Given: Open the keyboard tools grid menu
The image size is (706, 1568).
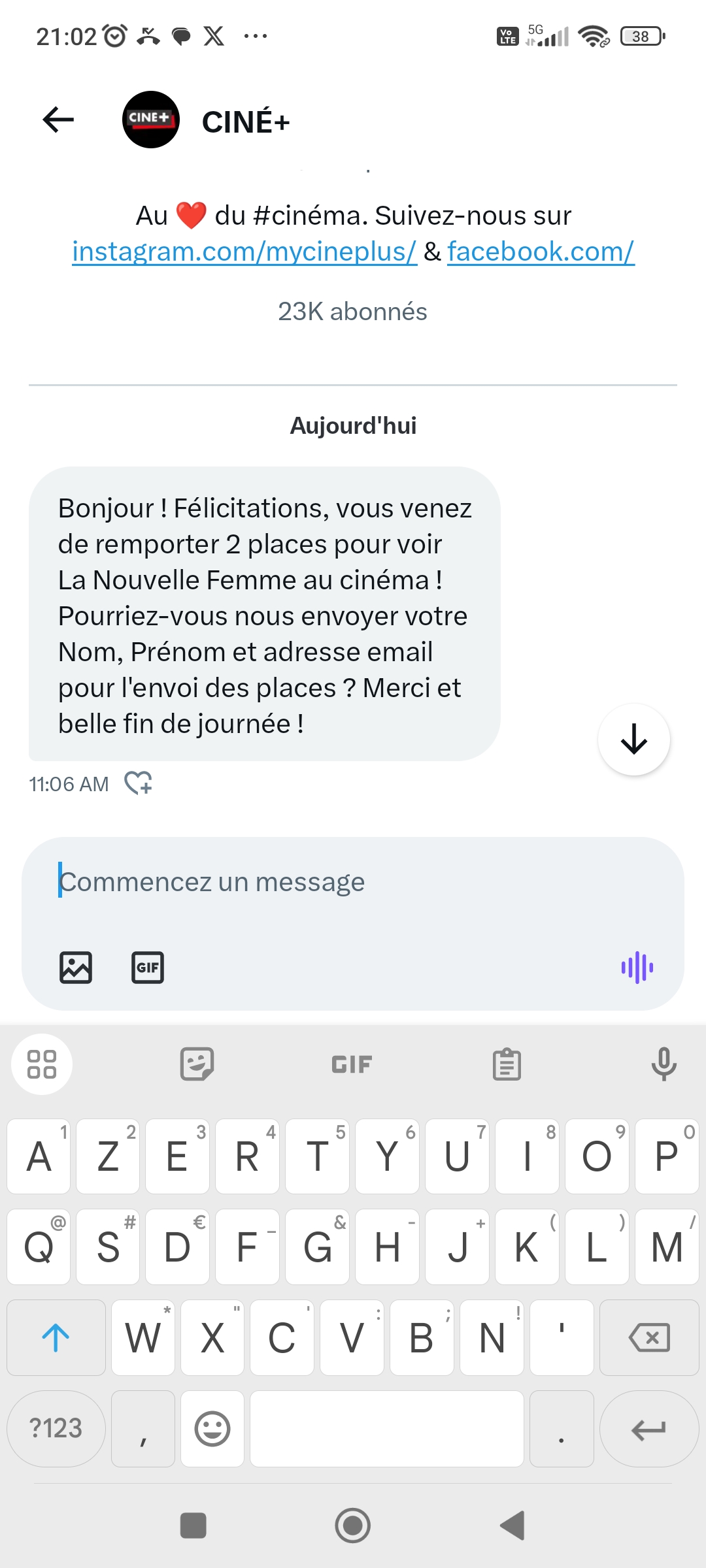Looking at the screenshot, I should point(42,1064).
